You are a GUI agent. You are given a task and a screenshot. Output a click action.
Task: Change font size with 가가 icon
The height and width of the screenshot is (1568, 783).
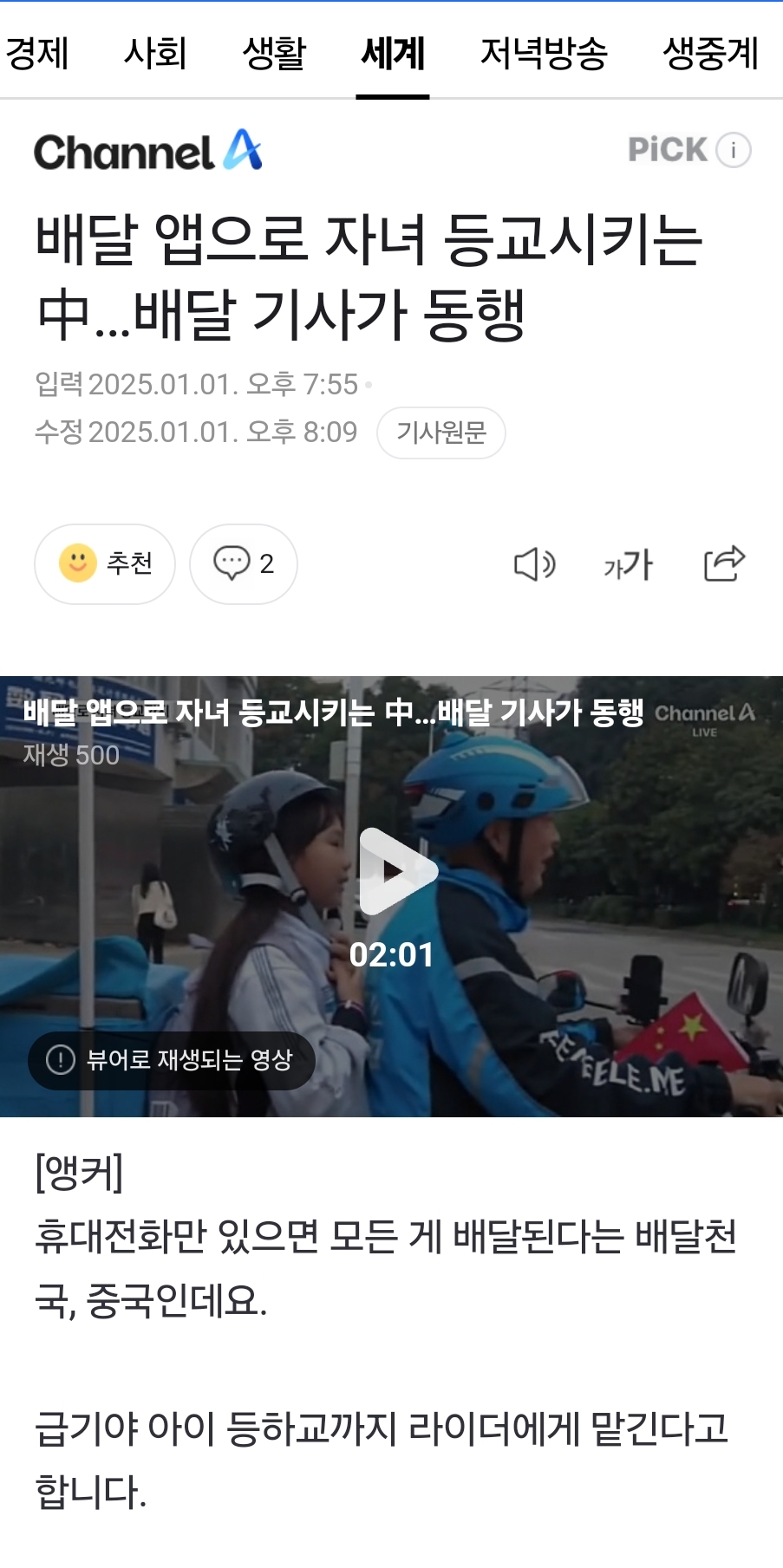point(628,565)
